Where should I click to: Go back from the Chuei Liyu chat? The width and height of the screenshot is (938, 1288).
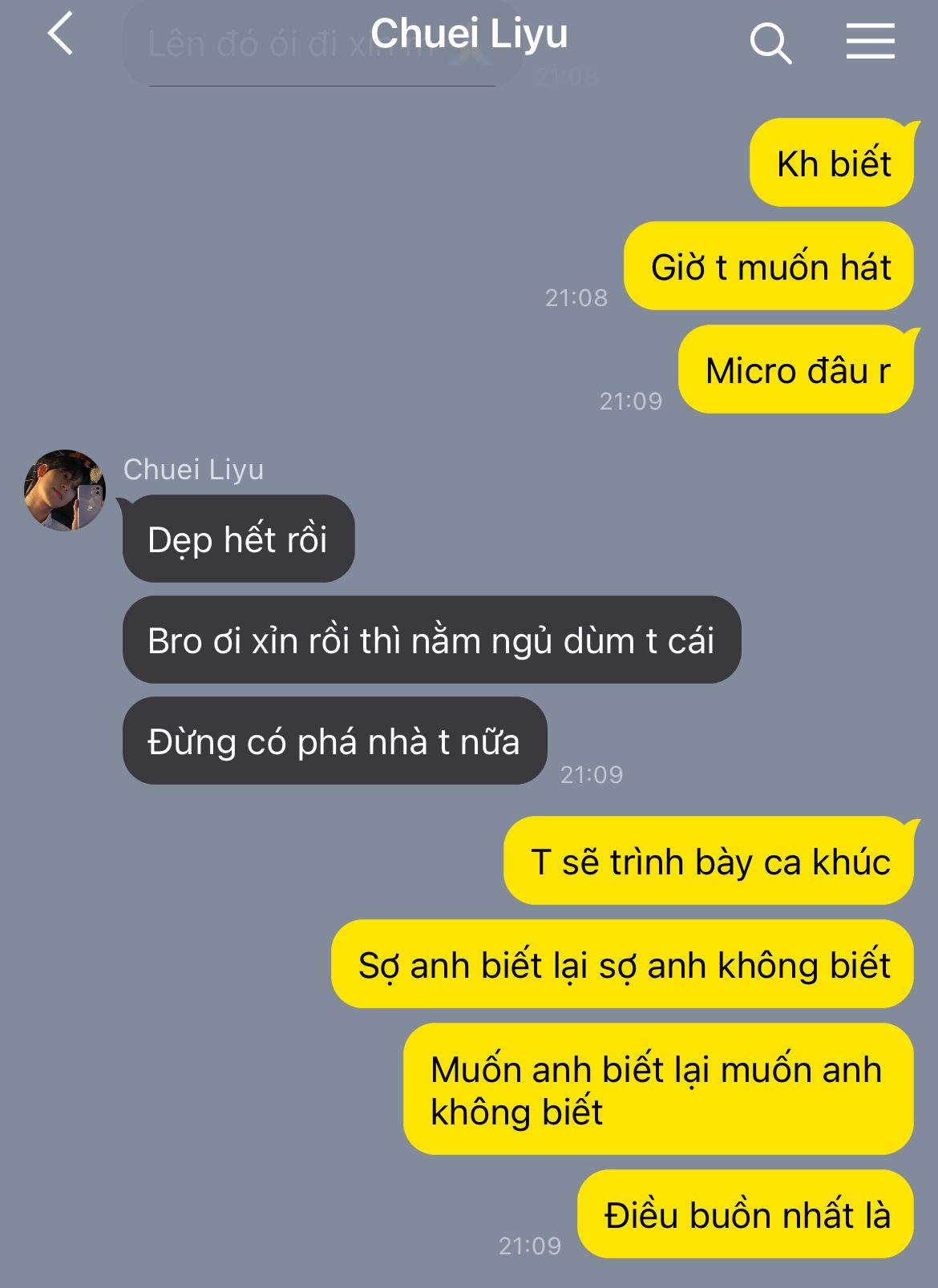pos(61,34)
